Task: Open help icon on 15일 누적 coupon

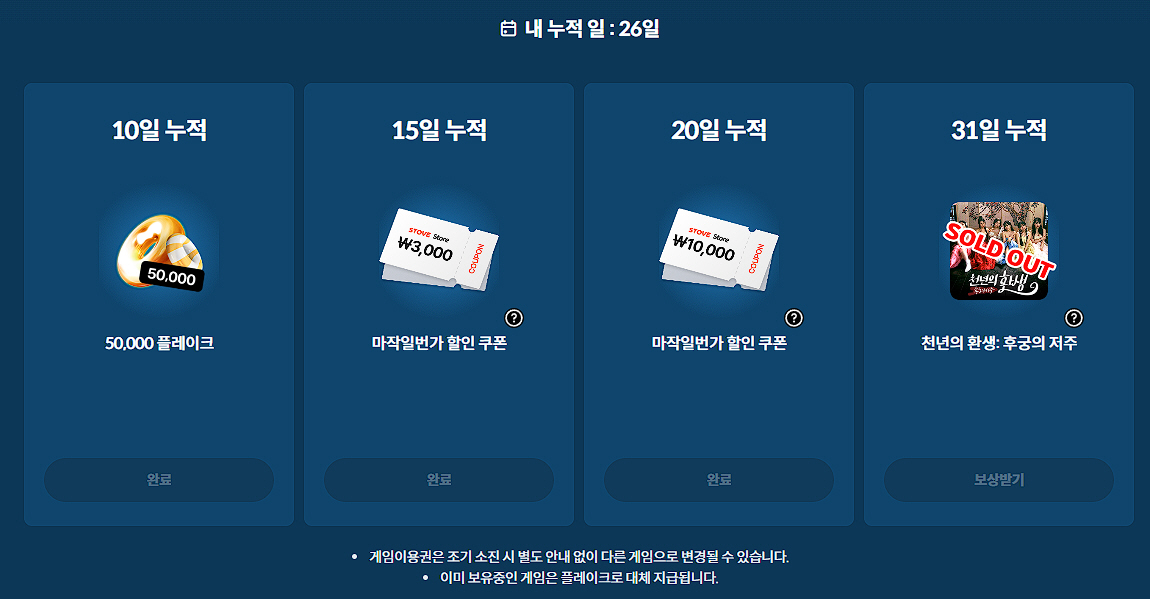Action: click(x=514, y=318)
